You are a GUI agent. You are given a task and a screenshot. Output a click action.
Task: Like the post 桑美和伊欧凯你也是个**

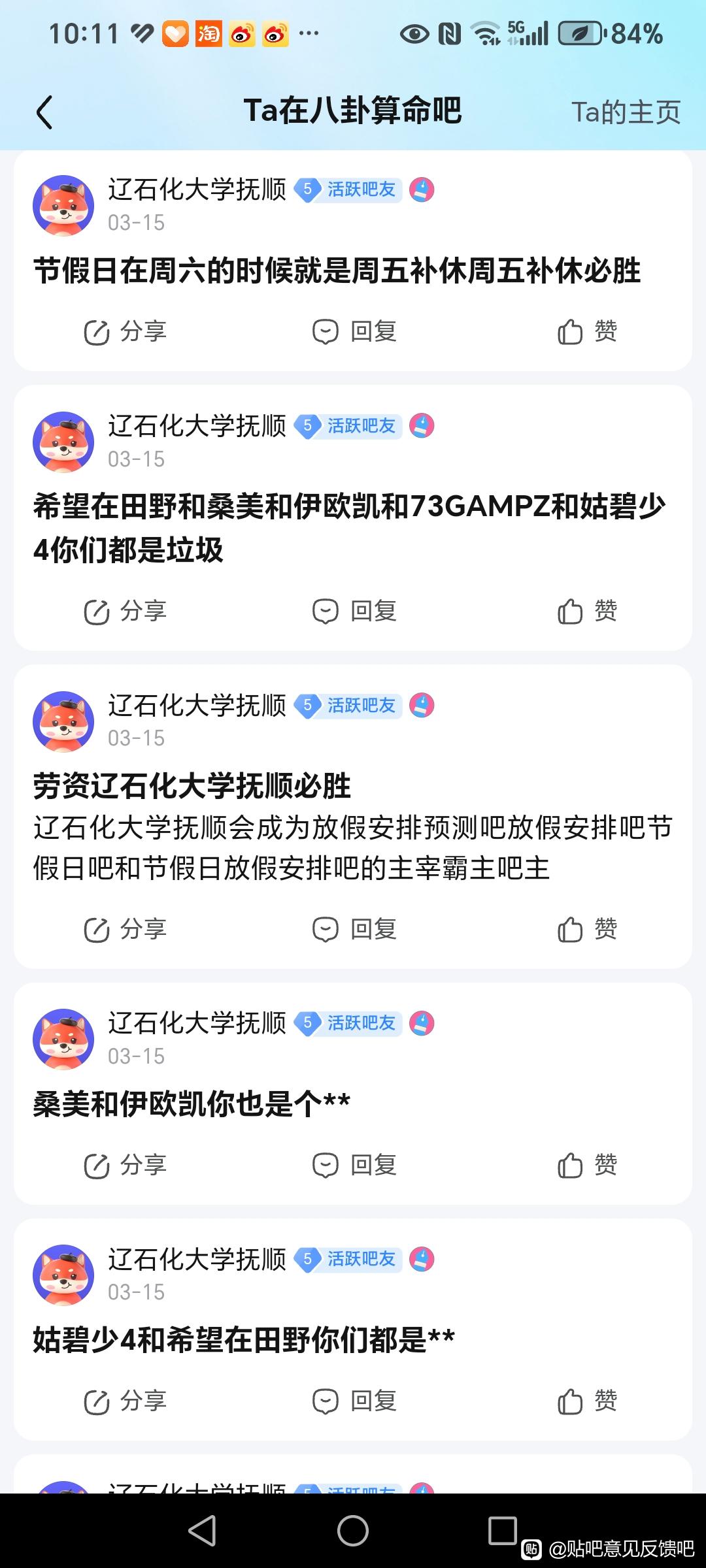[x=587, y=1165]
